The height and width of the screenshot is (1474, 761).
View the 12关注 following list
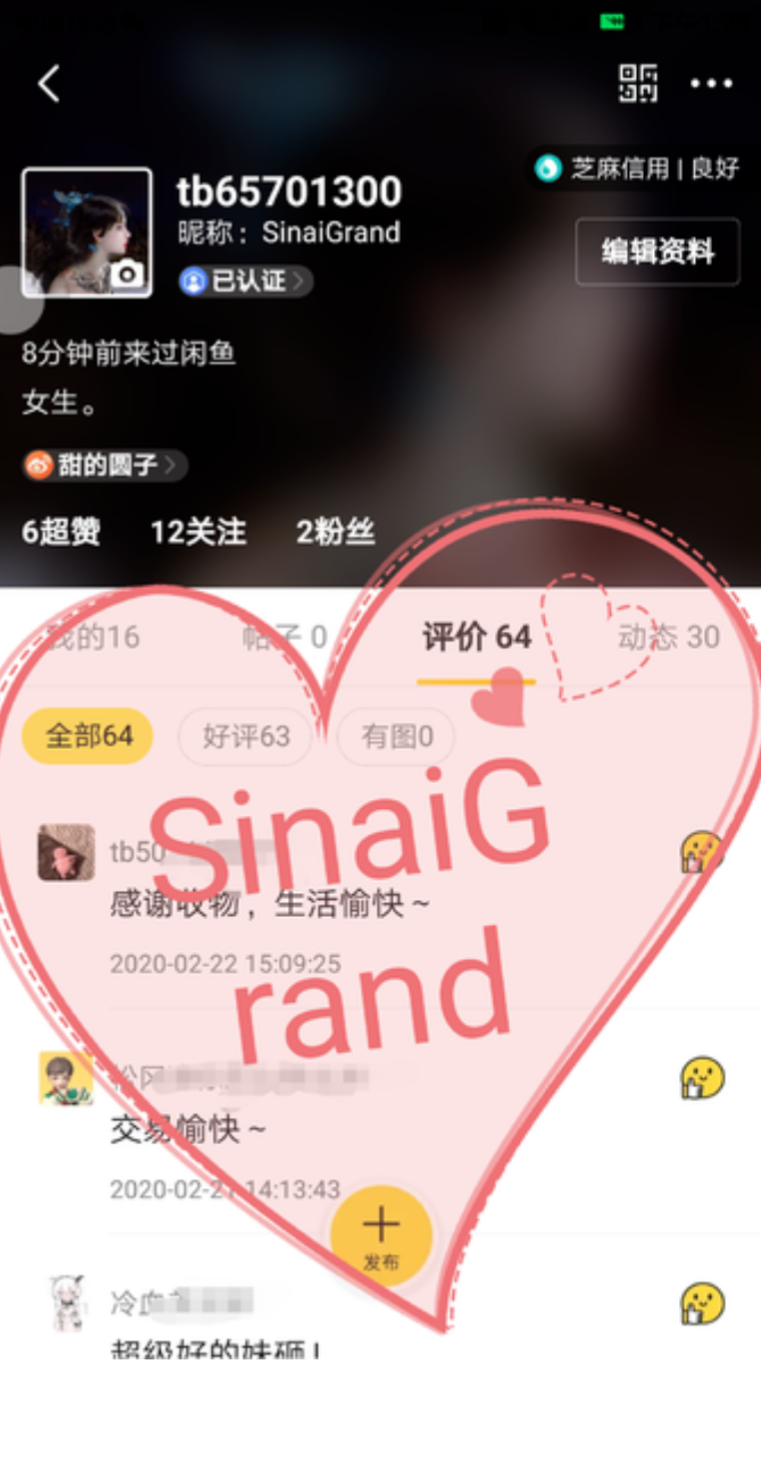coord(198,532)
